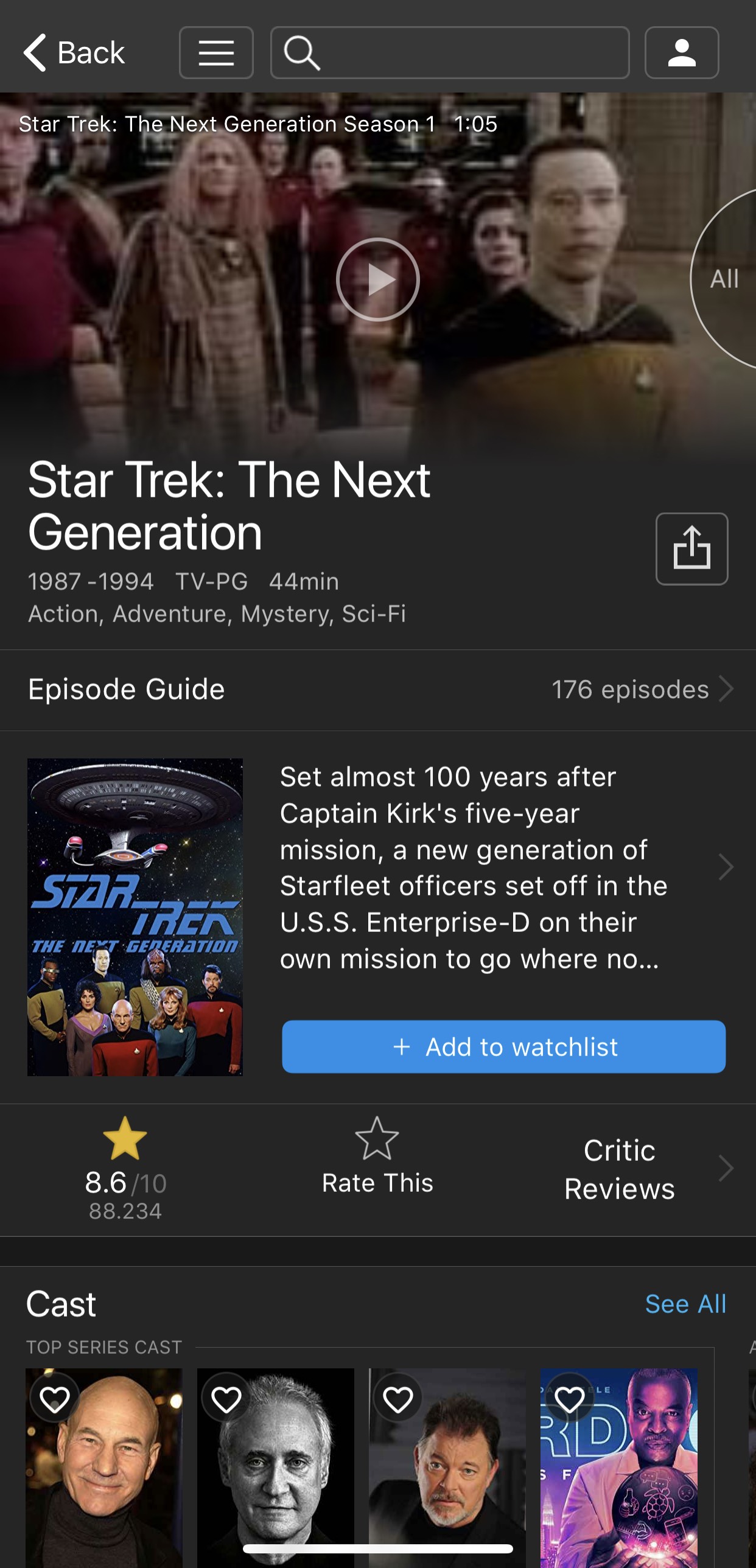The image size is (756, 1568).
Task: Tap the heart on fourth cast photo
Action: tap(570, 1399)
